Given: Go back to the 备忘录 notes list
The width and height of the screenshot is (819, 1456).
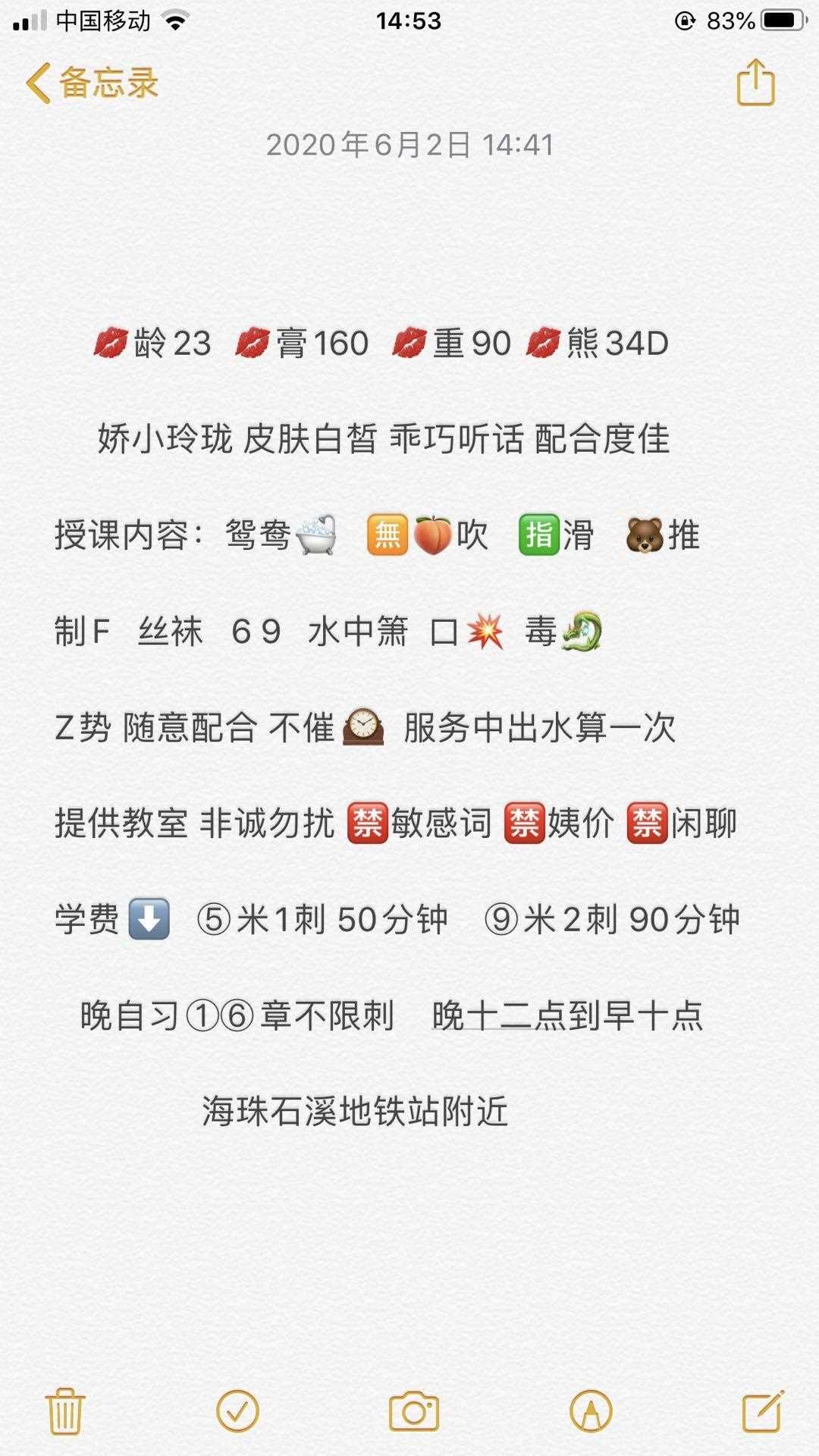Looking at the screenshot, I should 91,83.
